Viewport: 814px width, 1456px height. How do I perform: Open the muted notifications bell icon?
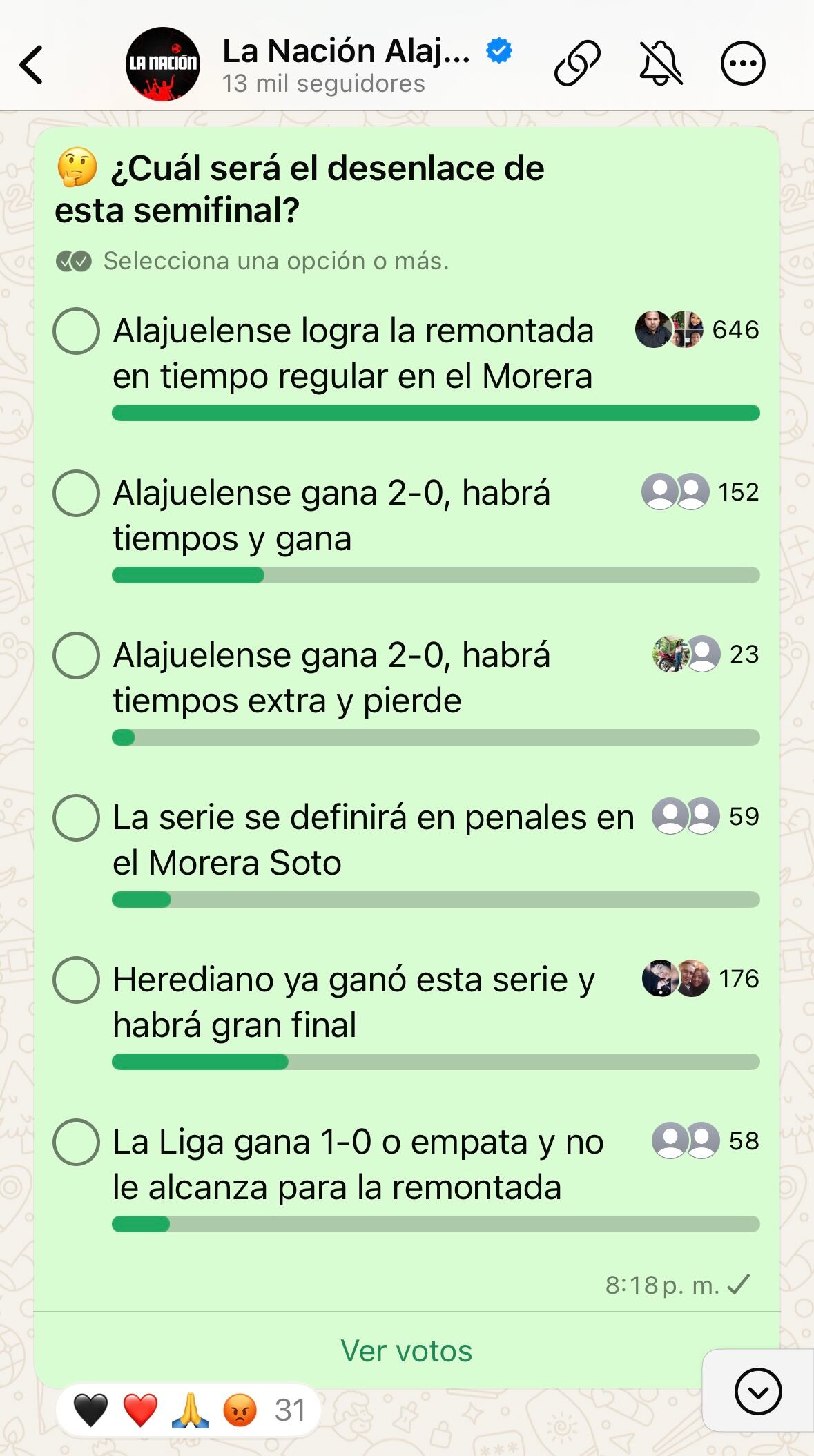pyautogui.click(x=661, y=61)
